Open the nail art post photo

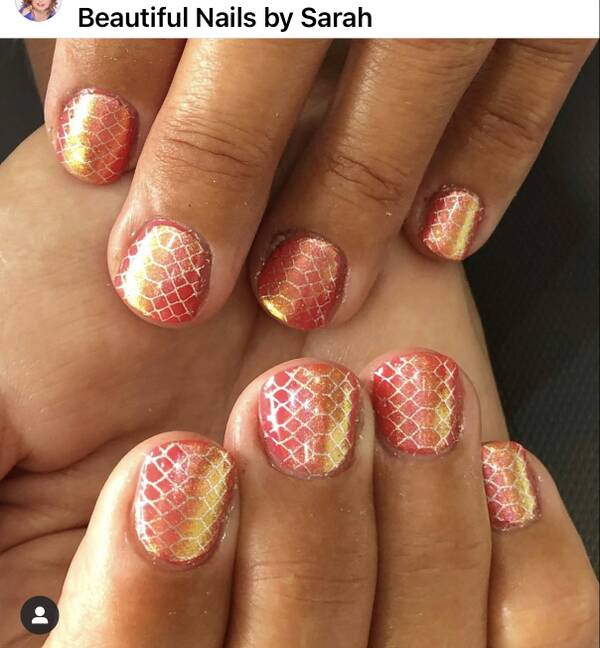tap(300, 340)
